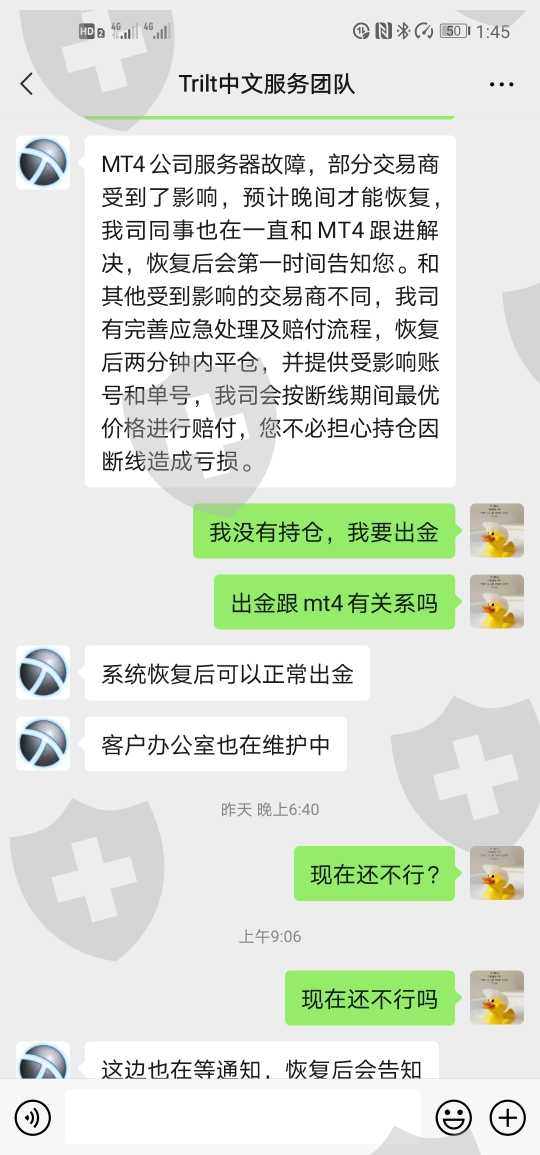Go back from the Trilt chat
Image resolution: width=540 pixels, height=1155 pixels.
pyautogui.click(x=27, y=84)
